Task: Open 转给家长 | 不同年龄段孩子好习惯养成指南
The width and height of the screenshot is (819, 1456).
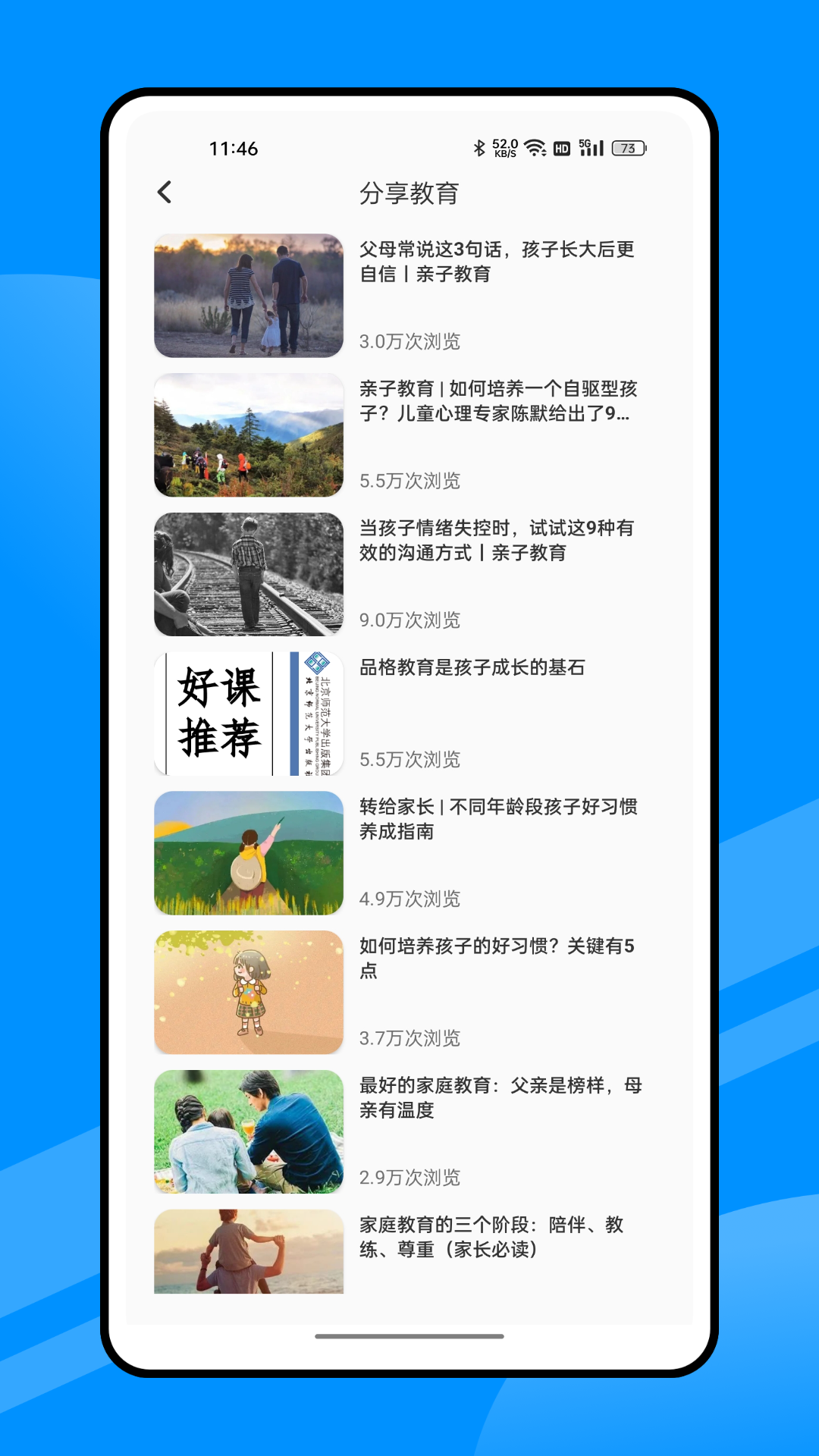Action: pos(497,819)
